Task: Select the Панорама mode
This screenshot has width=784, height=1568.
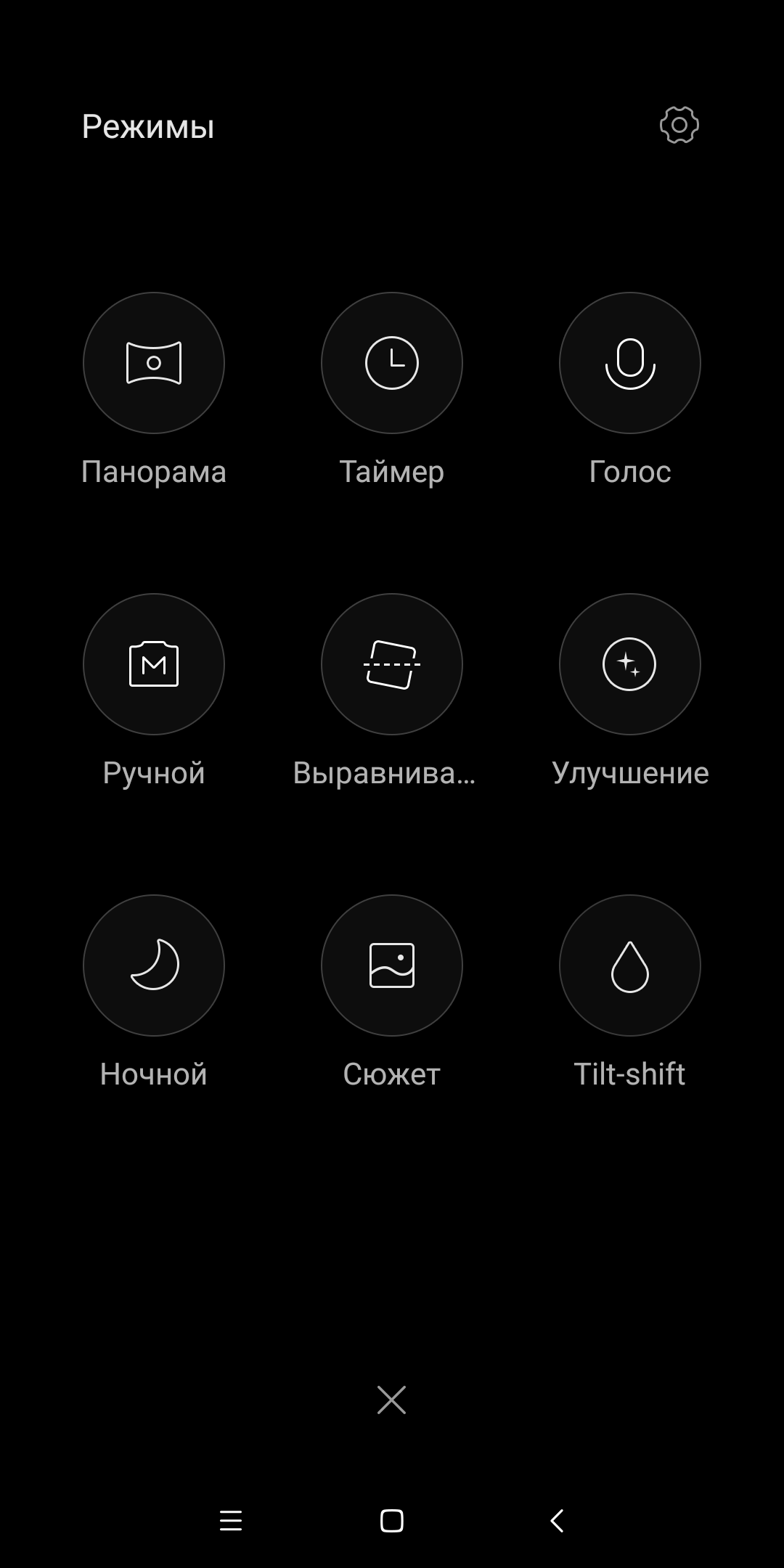Action: pos(154,363)
